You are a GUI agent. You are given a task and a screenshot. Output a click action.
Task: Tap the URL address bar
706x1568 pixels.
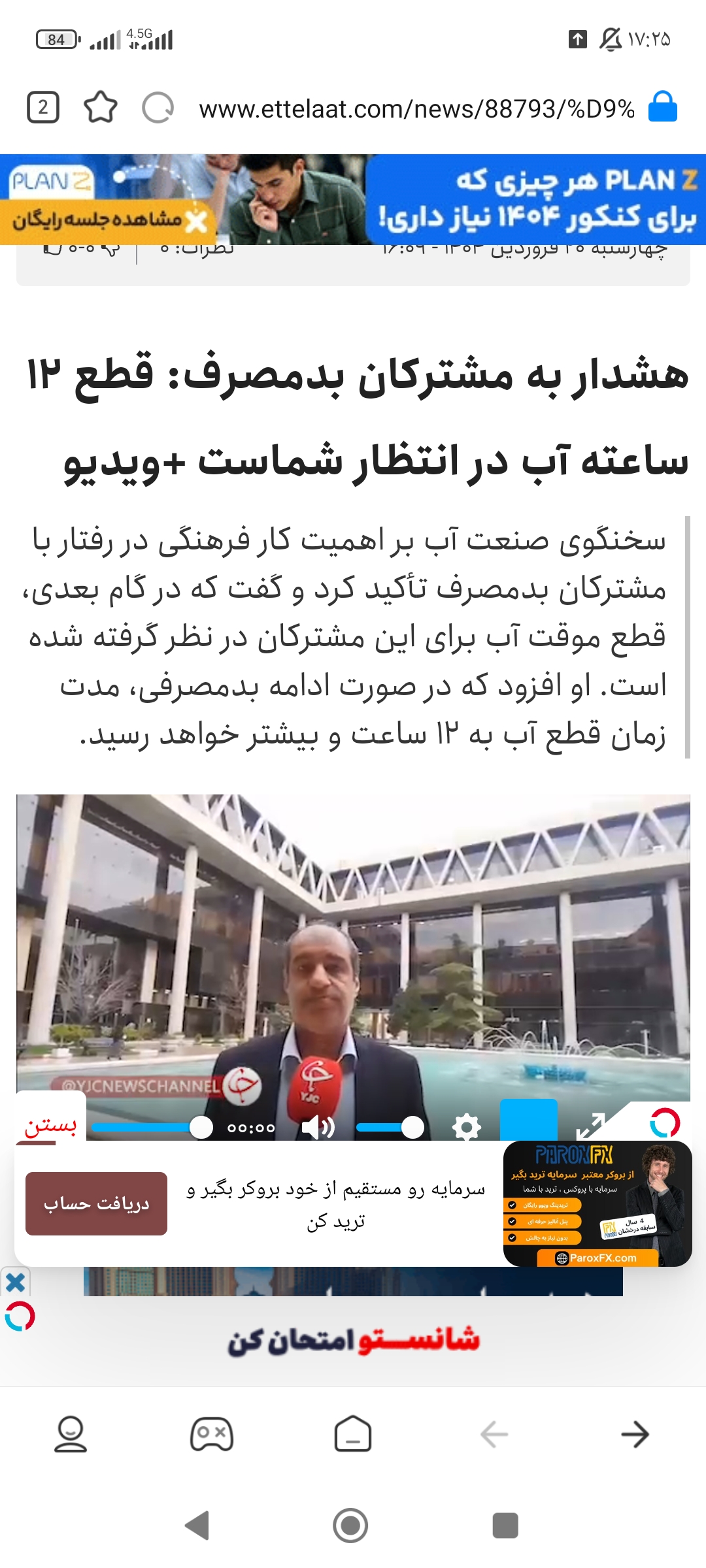point(416,109)
